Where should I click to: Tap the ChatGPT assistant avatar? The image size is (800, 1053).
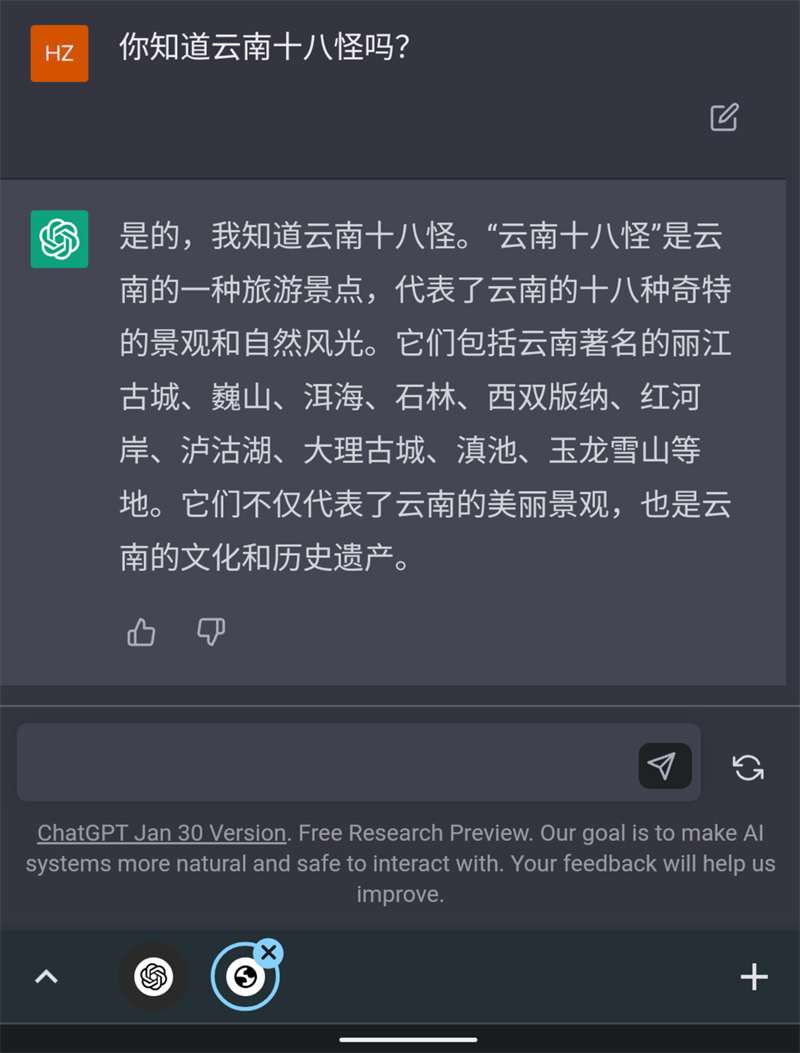point(59,239)
